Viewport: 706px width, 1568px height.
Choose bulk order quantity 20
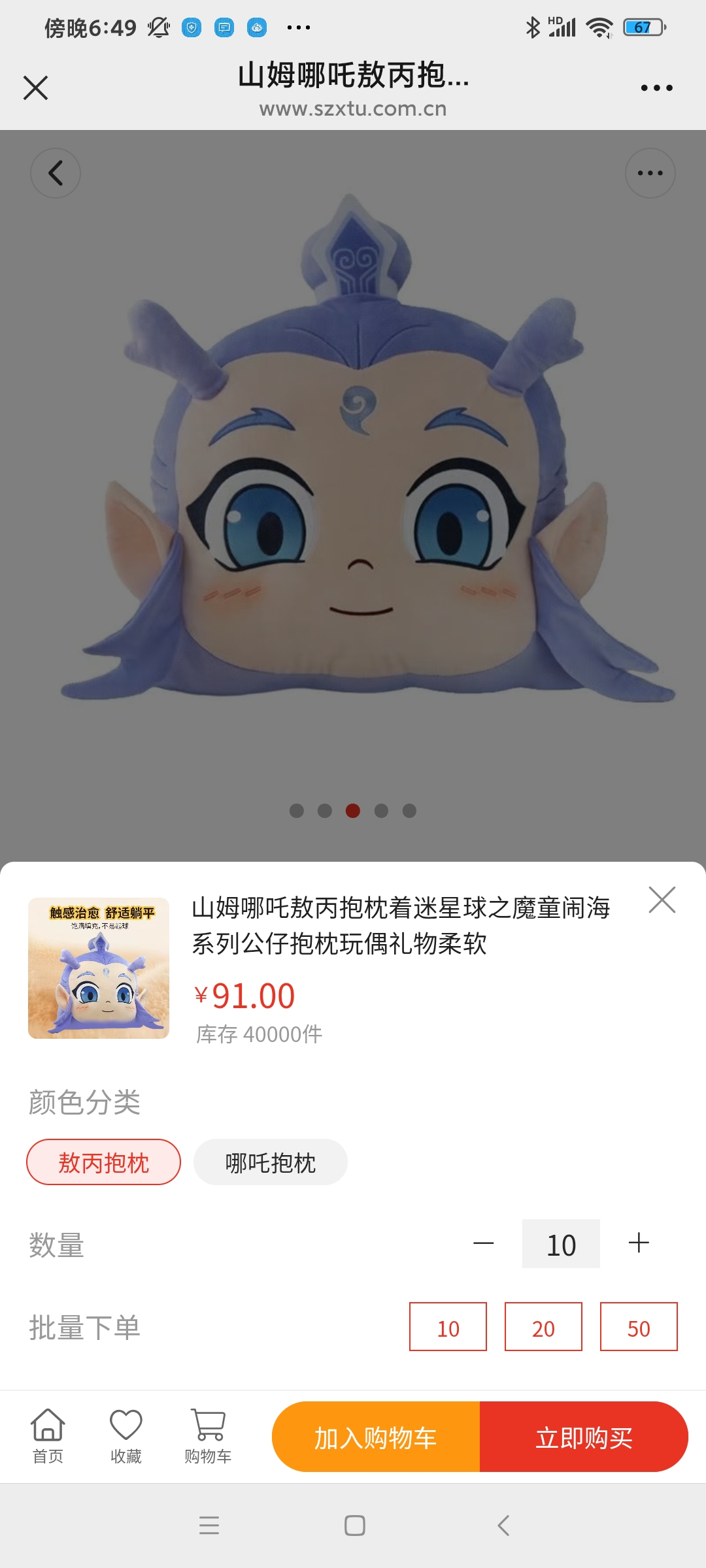click(x=543, y=1327)
